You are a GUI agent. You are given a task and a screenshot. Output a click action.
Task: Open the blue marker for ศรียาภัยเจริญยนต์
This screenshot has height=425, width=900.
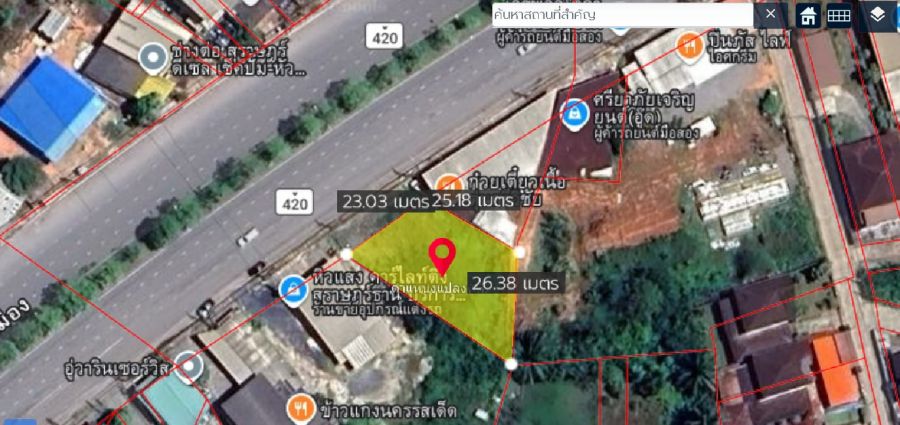point(573,110)
